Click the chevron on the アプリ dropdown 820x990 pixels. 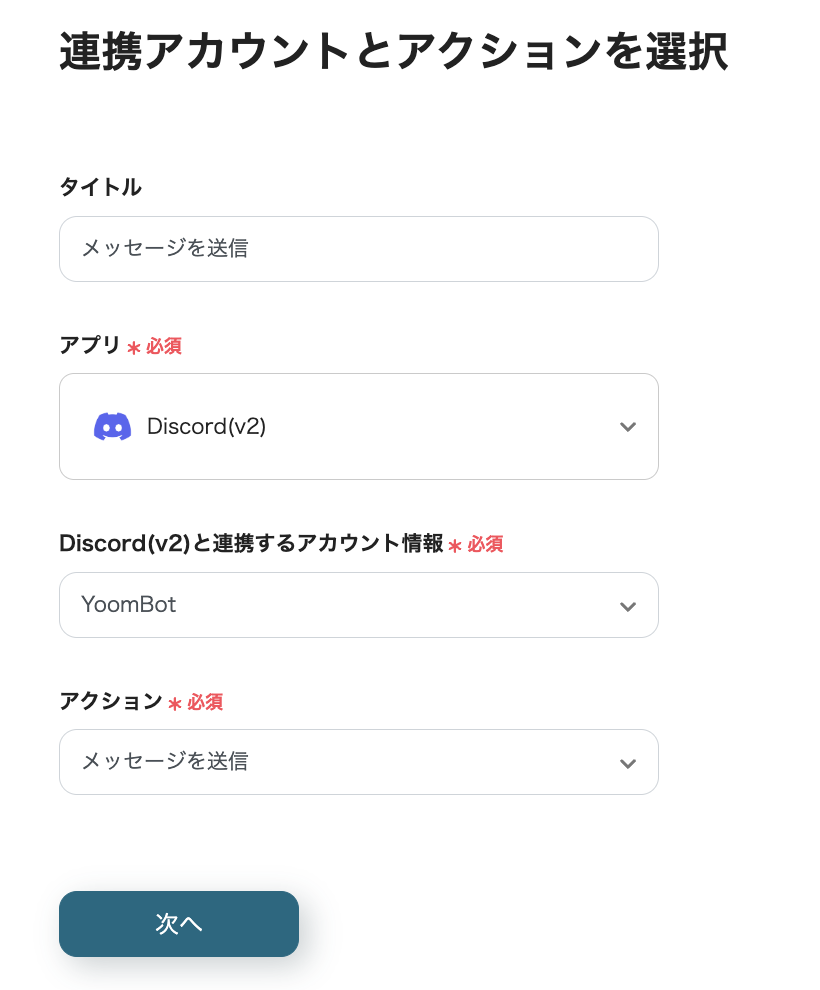(628, 426)
